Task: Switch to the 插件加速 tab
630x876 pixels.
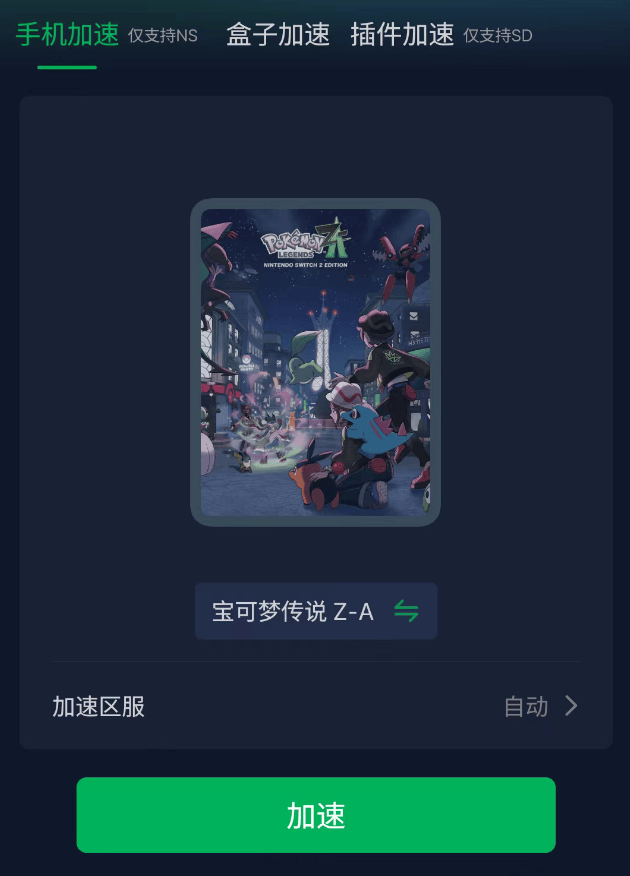Action: point(402,35)
